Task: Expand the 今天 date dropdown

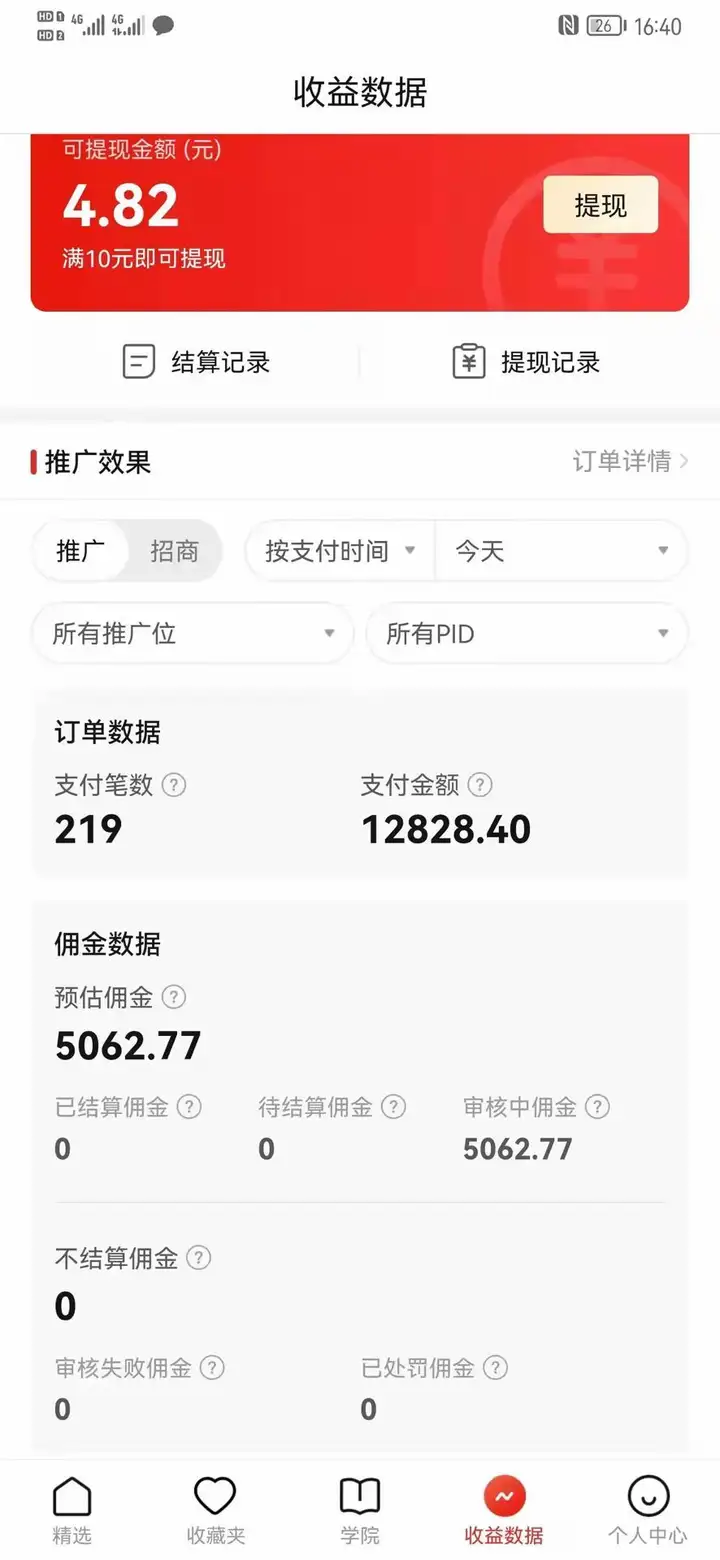Action: pos(561,551)
